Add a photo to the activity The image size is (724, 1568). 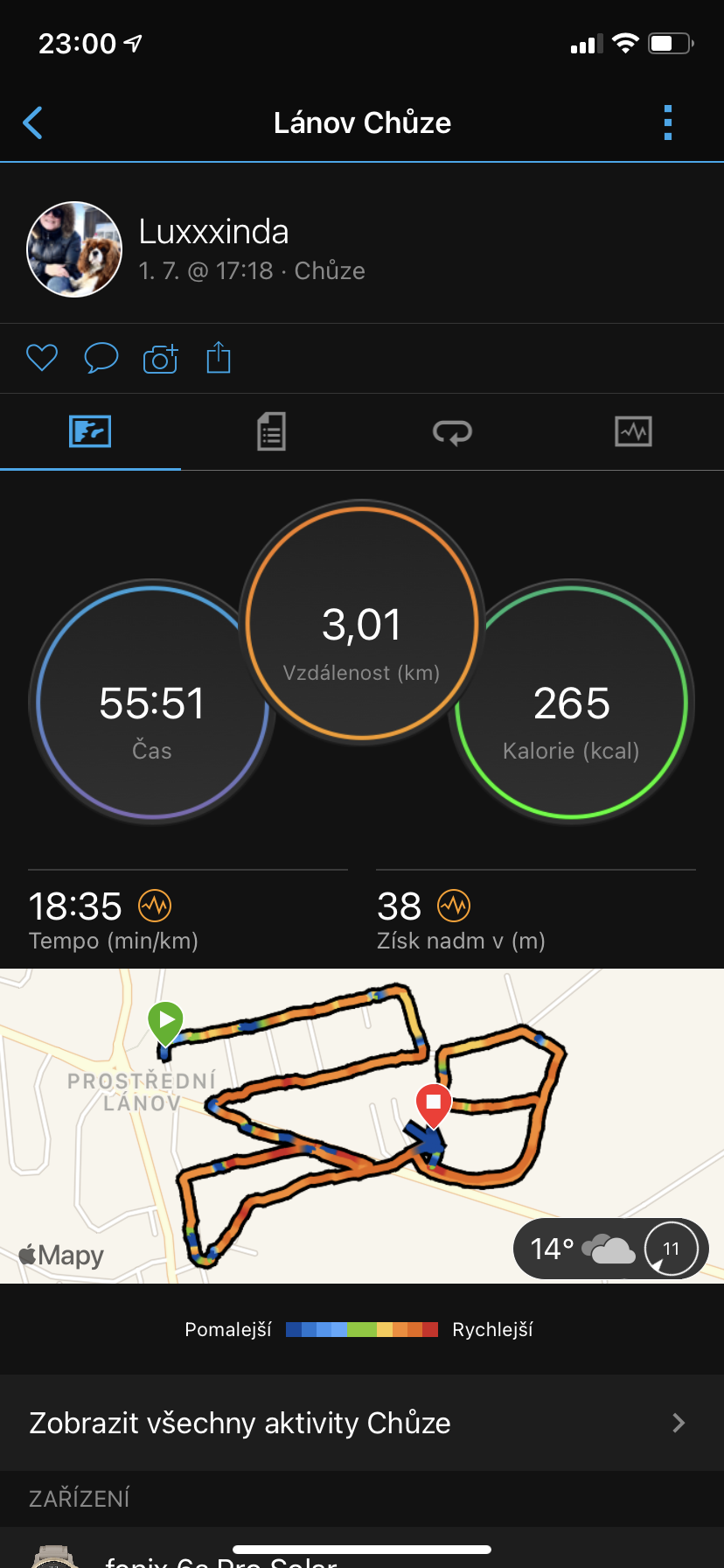160,358
